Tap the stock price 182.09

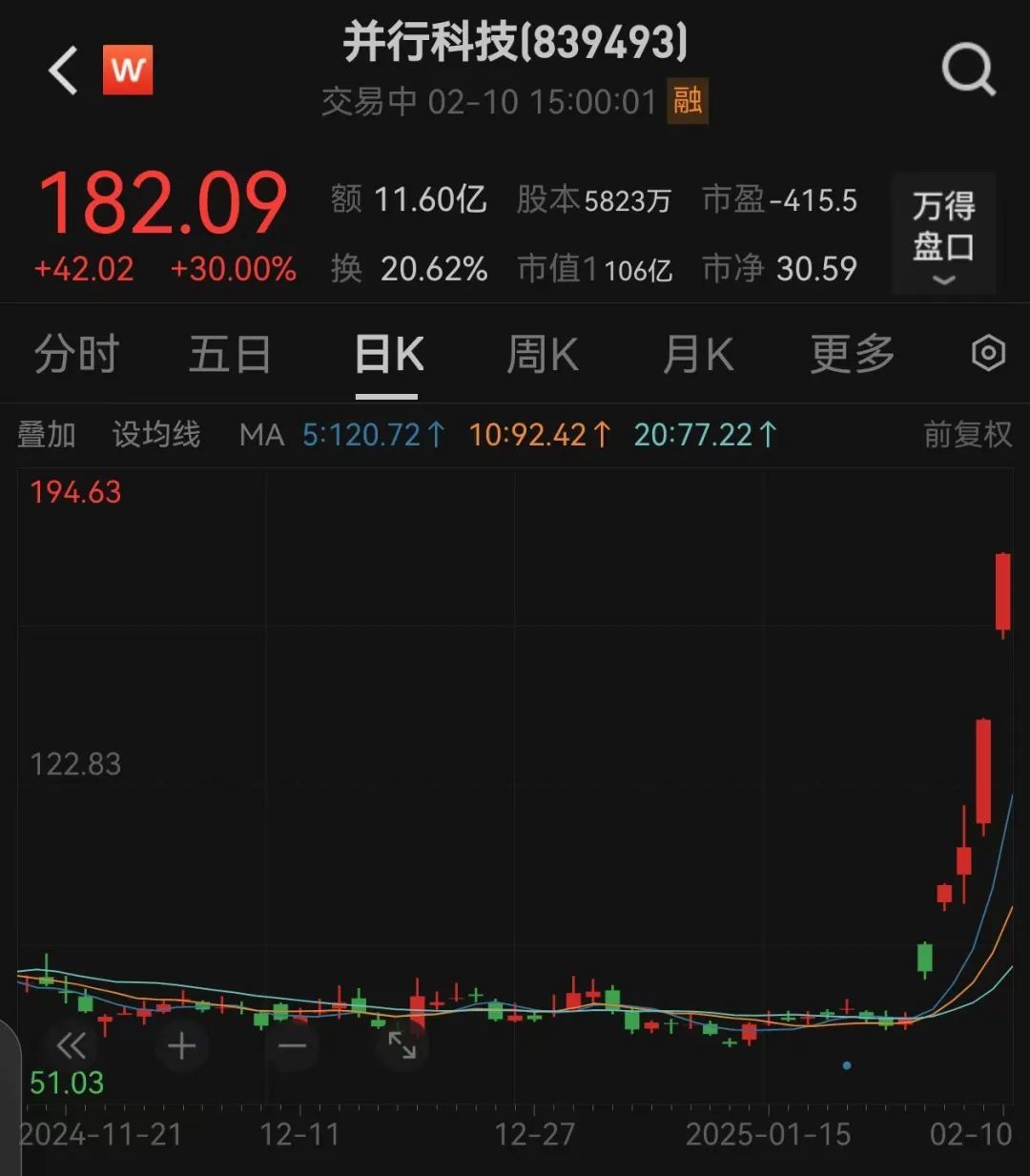click(x=162, y=200)
